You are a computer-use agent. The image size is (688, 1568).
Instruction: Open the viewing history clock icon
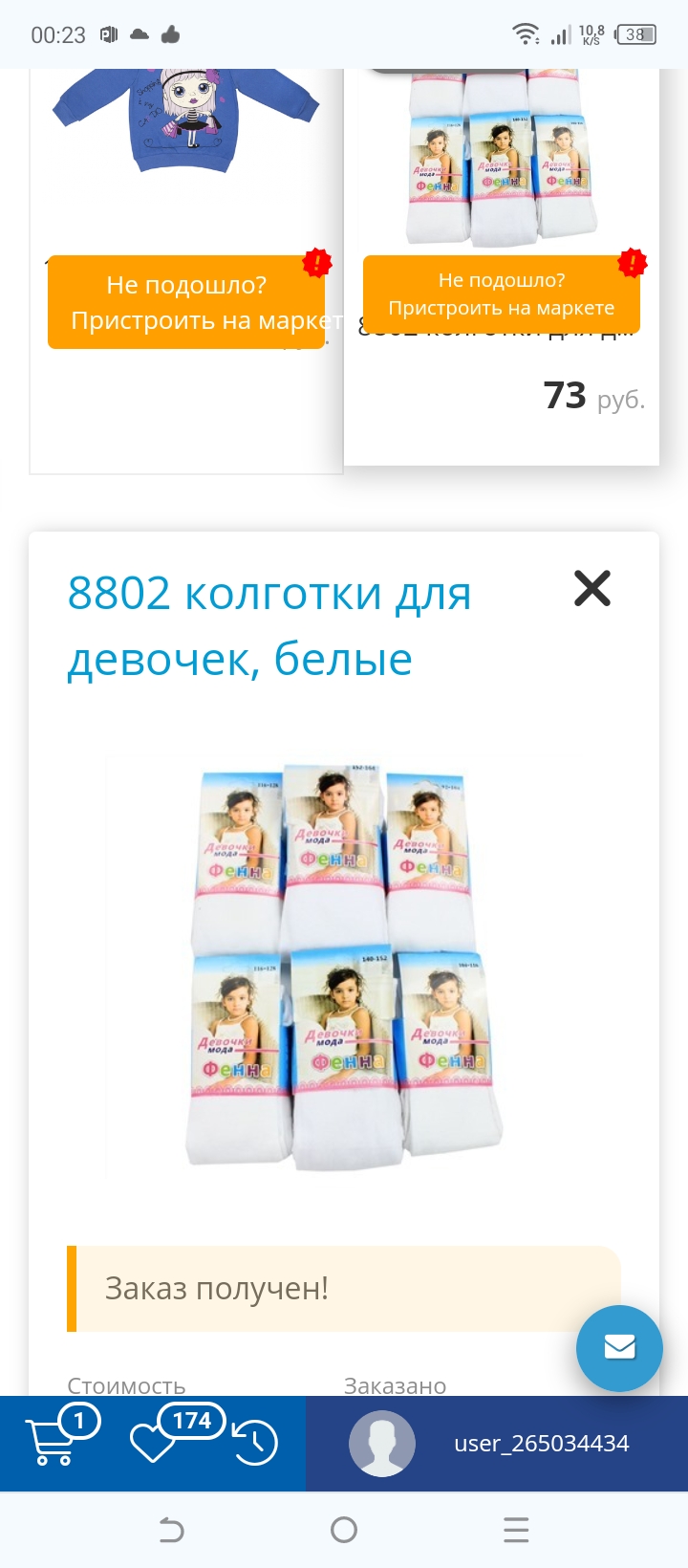254,1444
